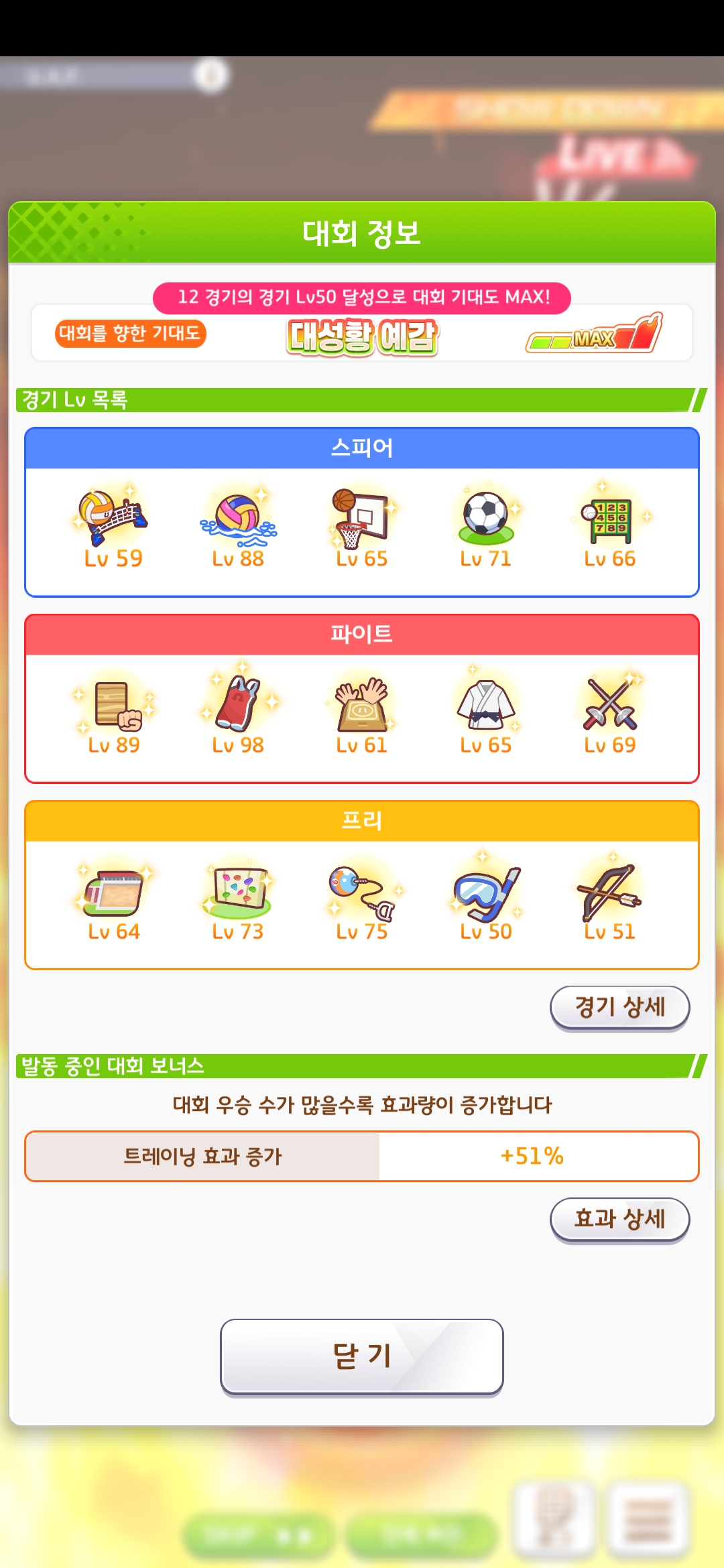Close the 대회 정보 dialog with 닫기
Screen dimensions: 724x1568
point(362,1356)
